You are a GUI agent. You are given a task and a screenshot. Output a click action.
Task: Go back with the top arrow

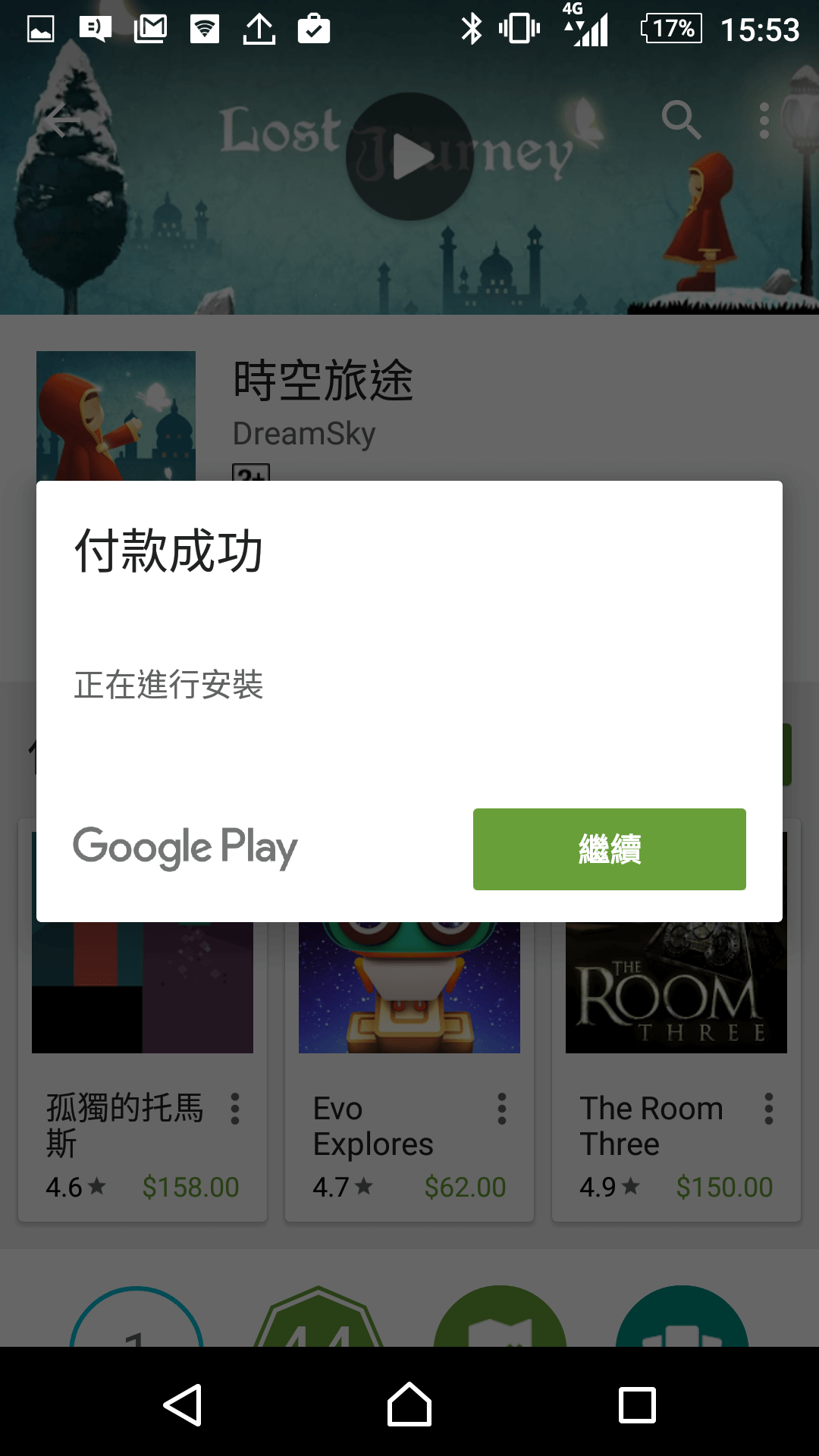[62, 121]
